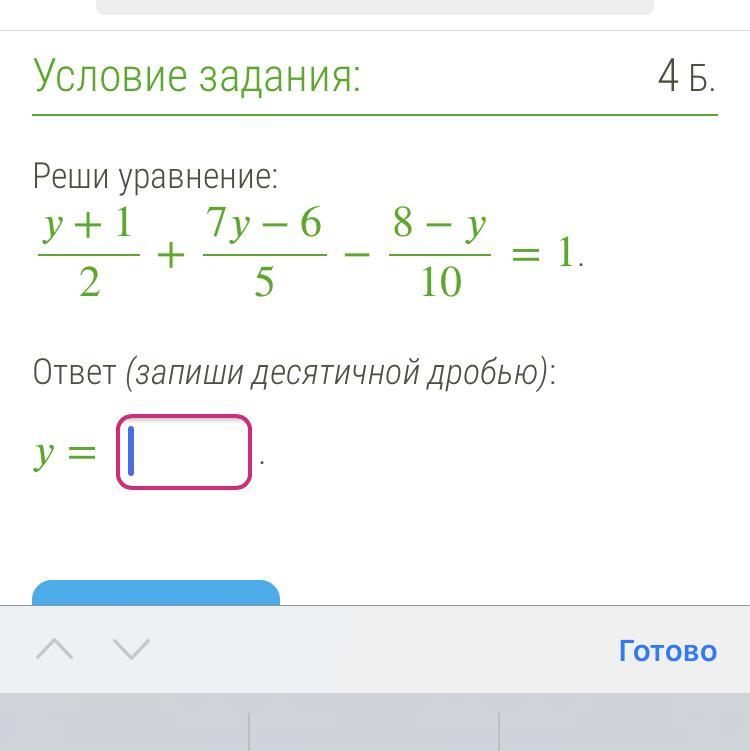Viewport: 750px width, 751px height.
Task: Tap the answer input field for y
Action: coord(184,453)
